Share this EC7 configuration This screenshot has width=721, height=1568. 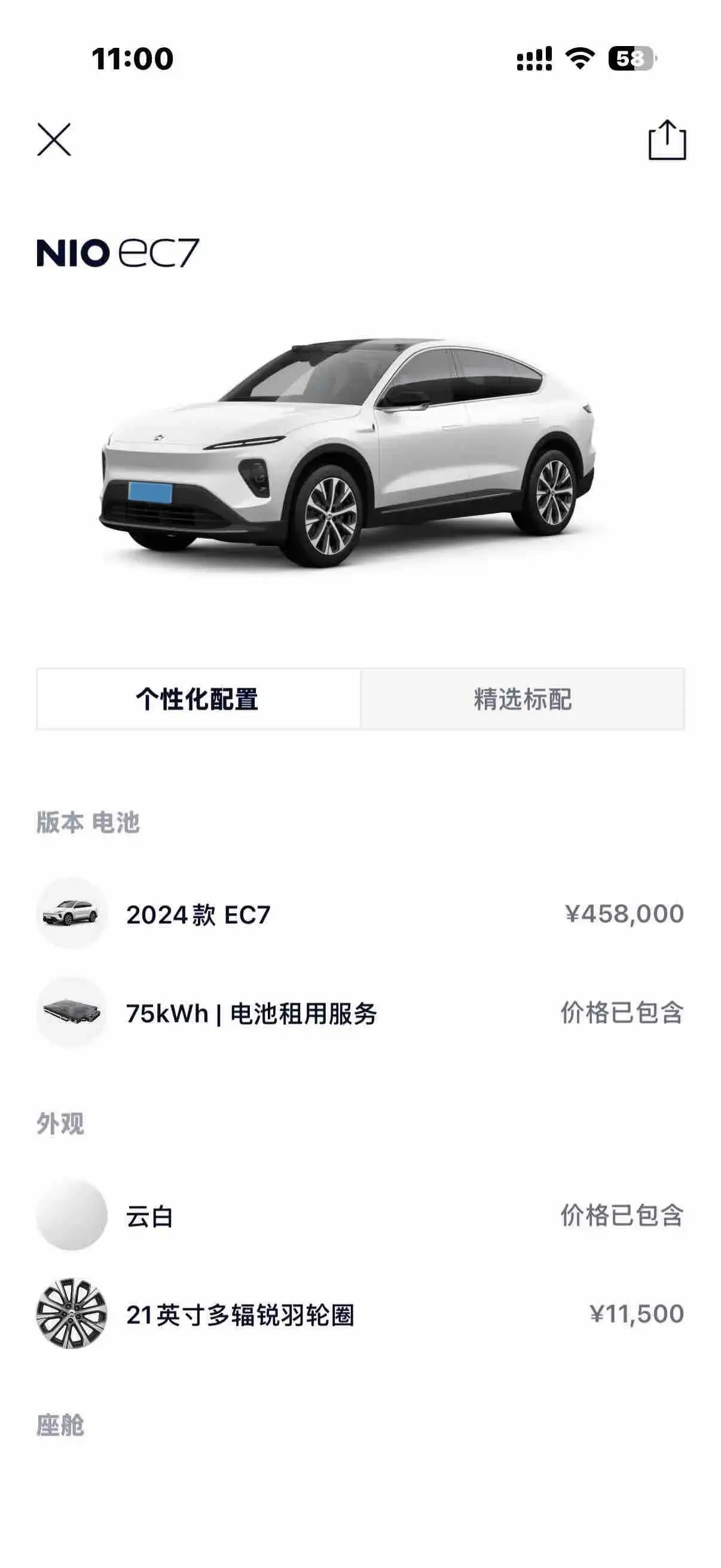(x=667, y=140)
